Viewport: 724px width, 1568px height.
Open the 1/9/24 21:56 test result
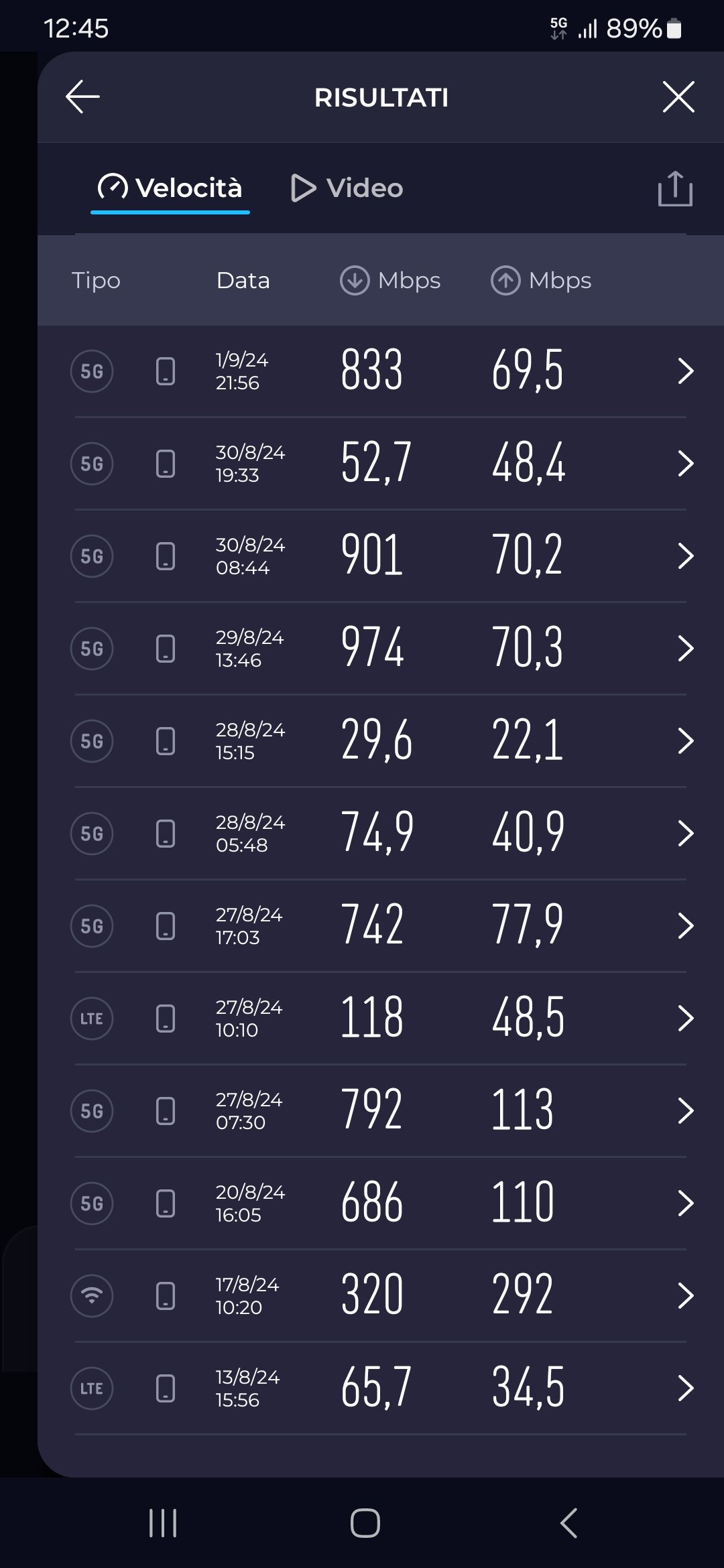click(381, 371)
